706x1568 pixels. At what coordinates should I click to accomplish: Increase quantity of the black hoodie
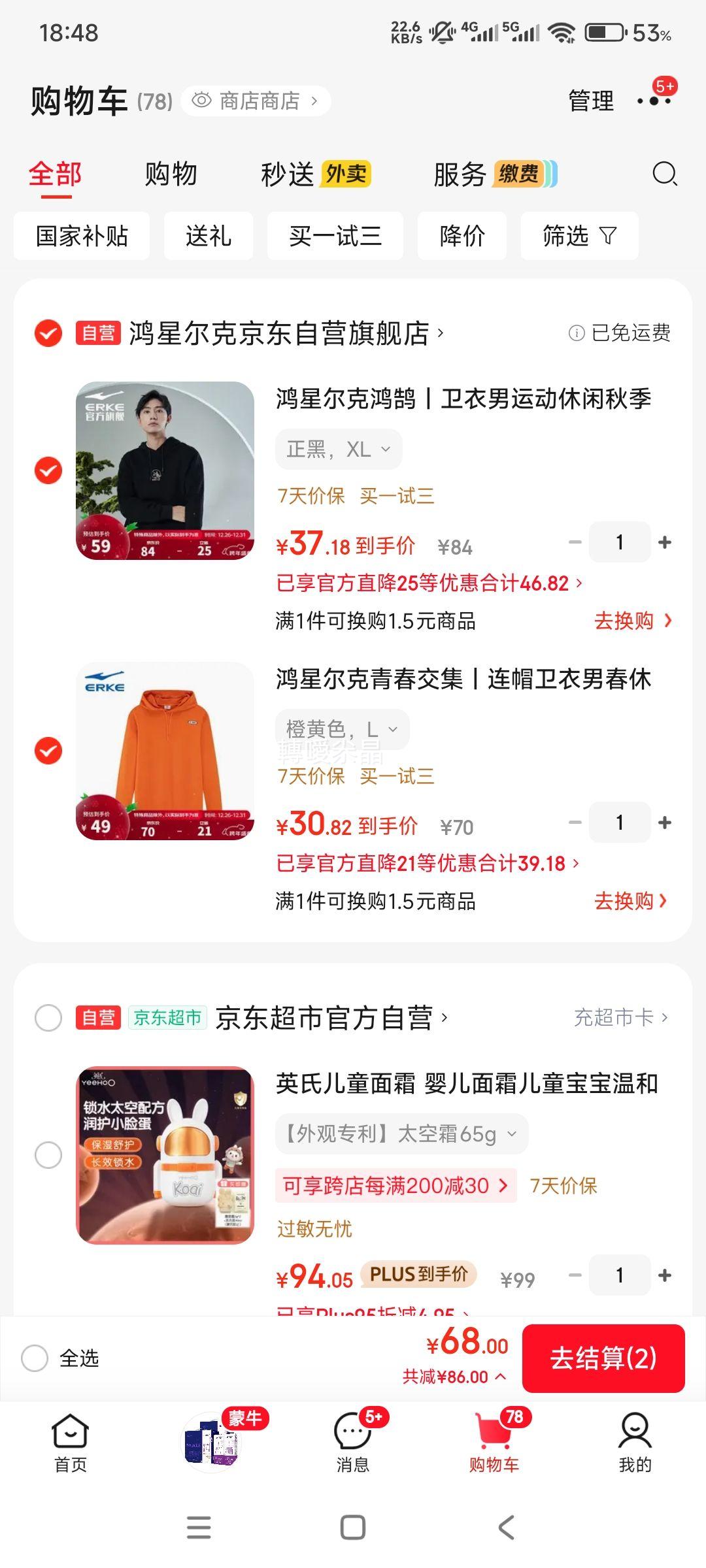point(665,541)
